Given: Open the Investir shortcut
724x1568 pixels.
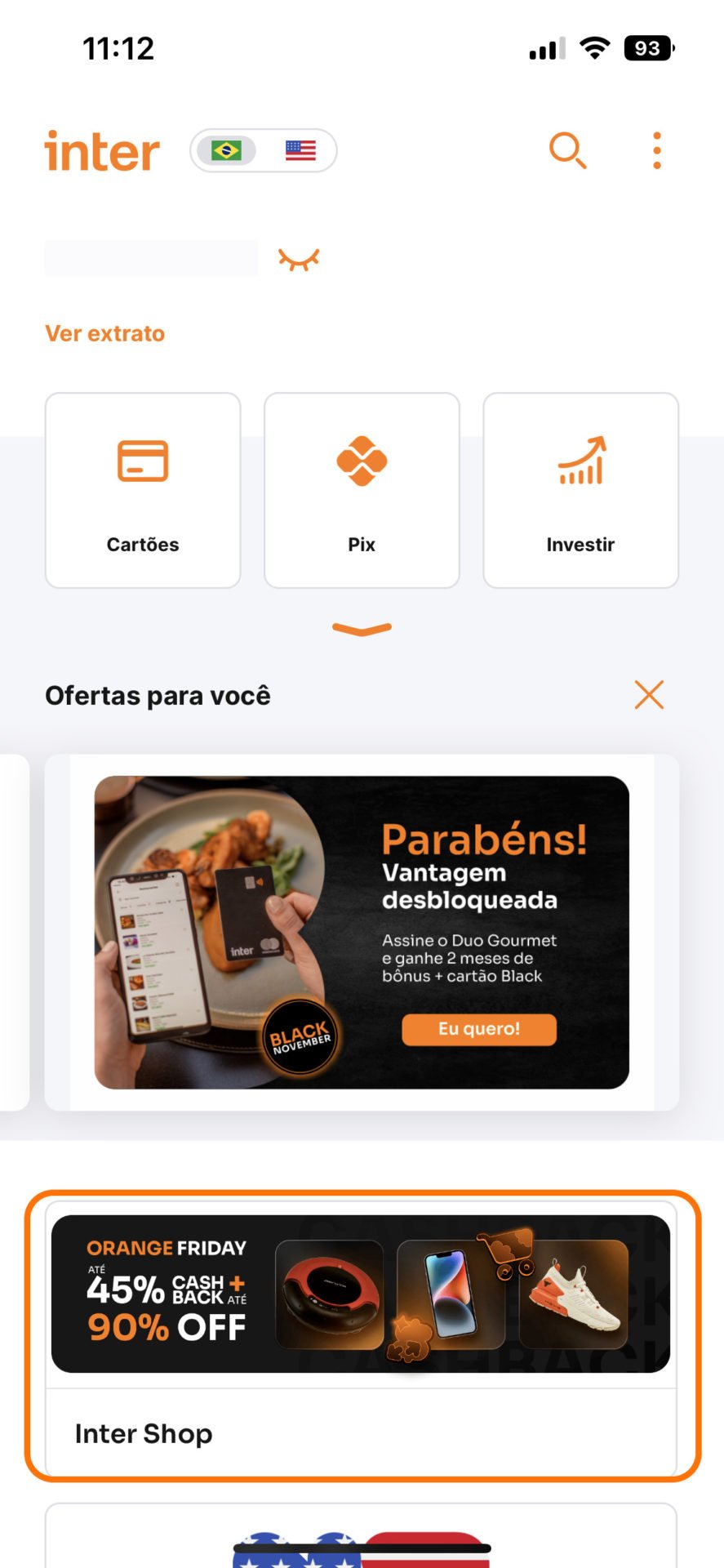Looking at the screenshot, I should 580,490.
